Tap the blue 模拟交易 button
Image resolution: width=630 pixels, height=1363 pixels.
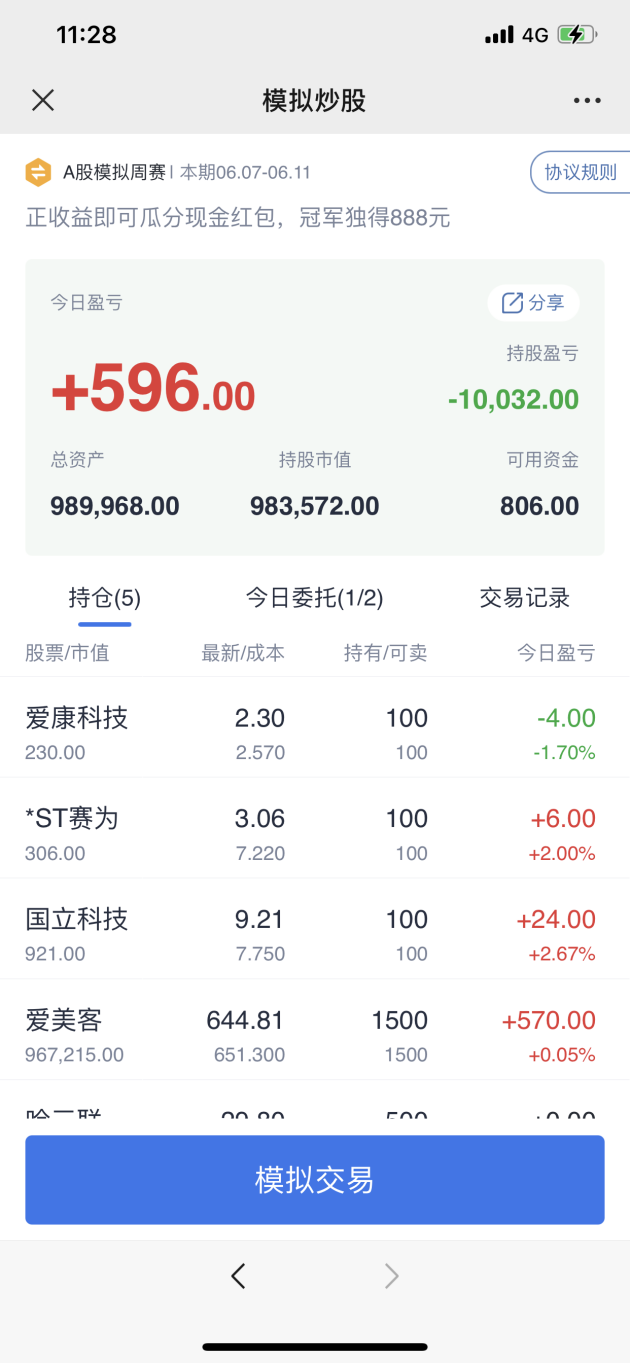click(315, 1180)
